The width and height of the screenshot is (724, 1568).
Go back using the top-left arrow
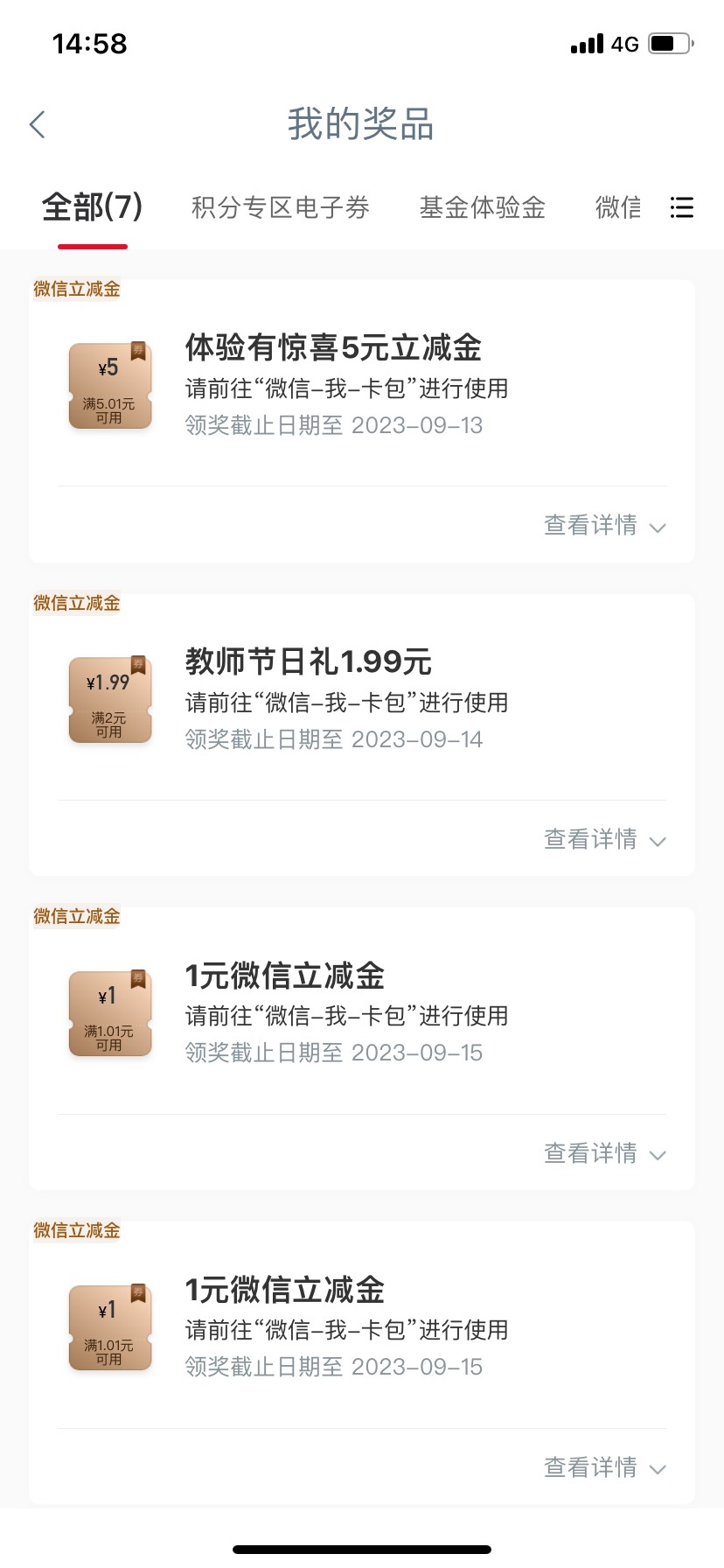[x=37, y=124]
